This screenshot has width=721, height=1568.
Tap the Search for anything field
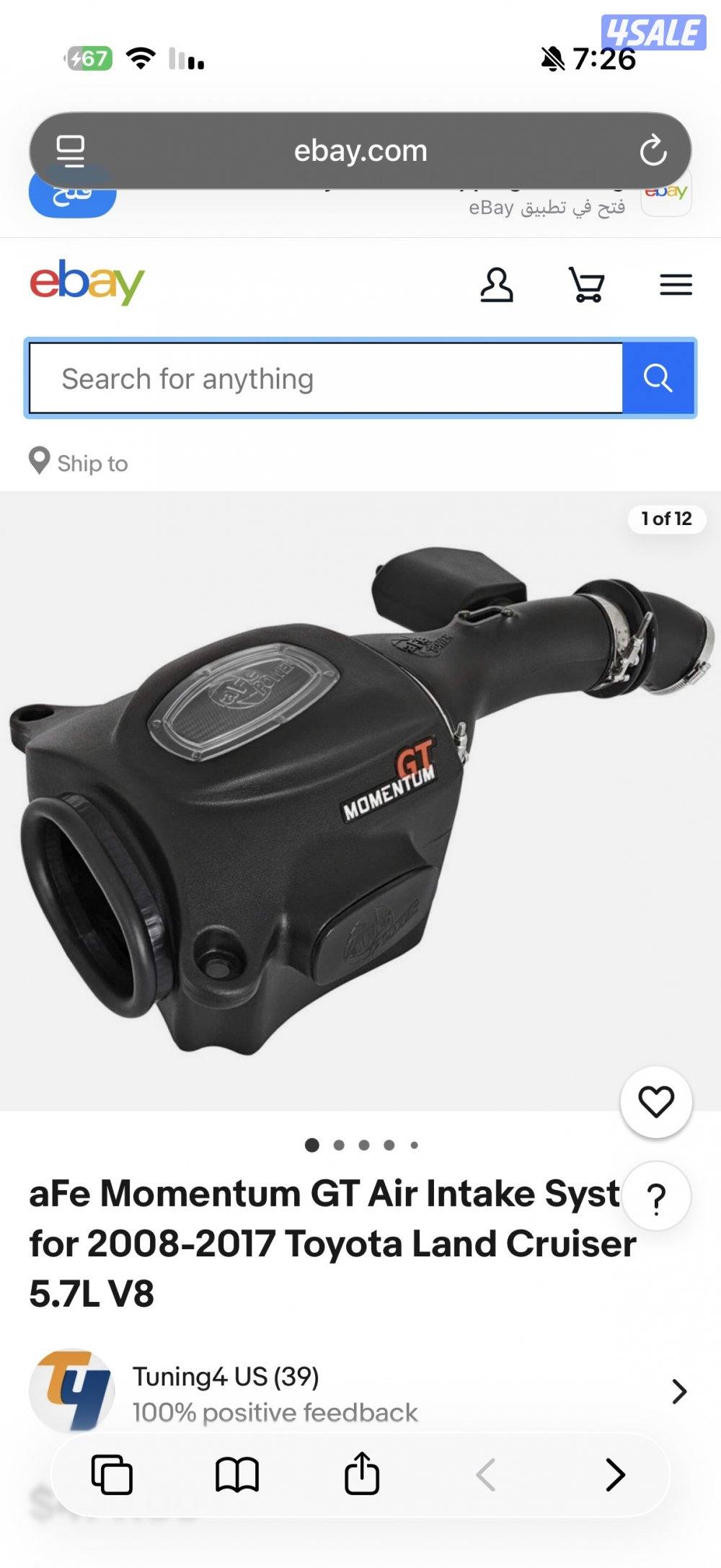click(x=324, y=378)
